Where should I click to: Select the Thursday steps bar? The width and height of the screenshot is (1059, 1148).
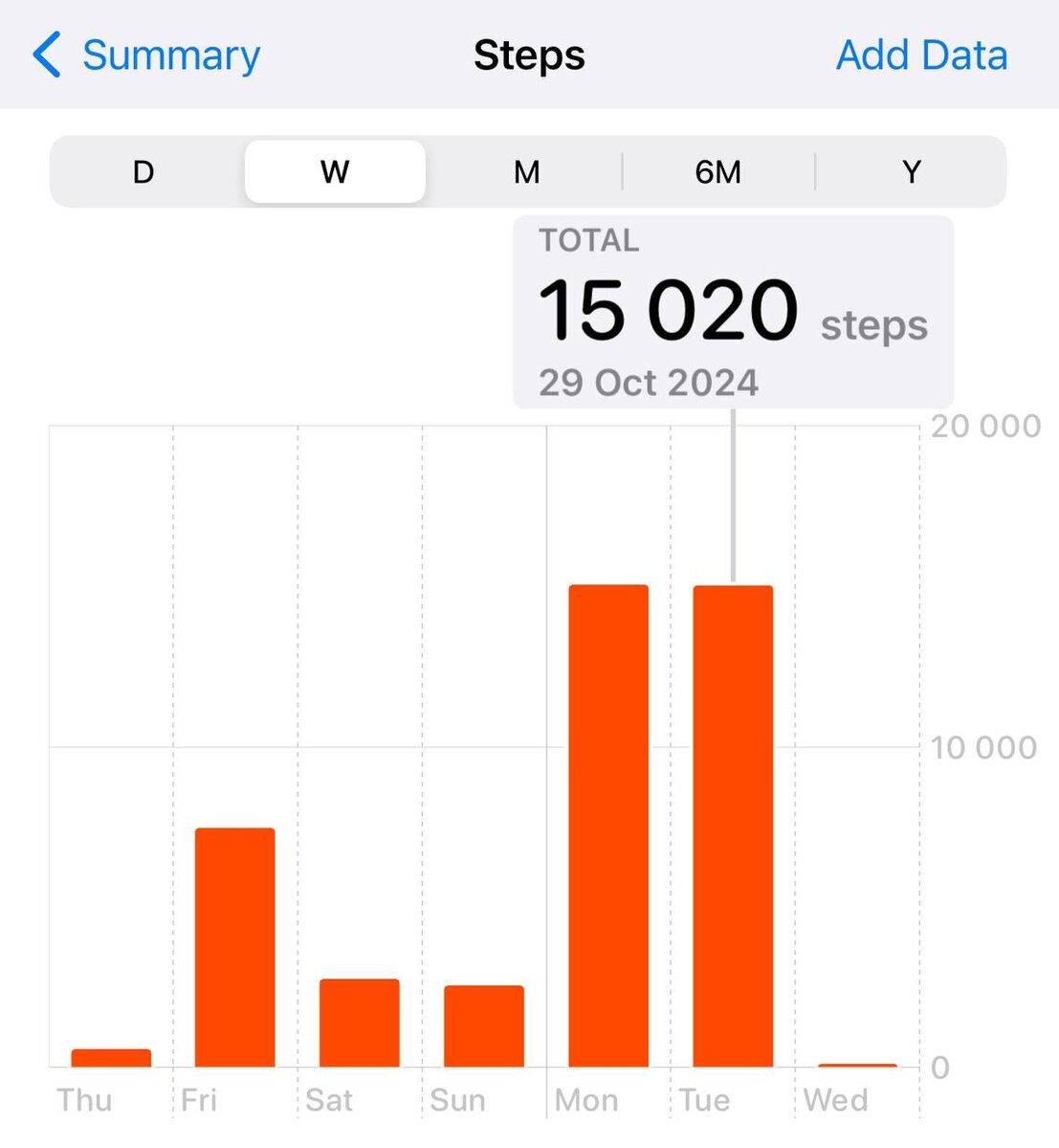111,1057
